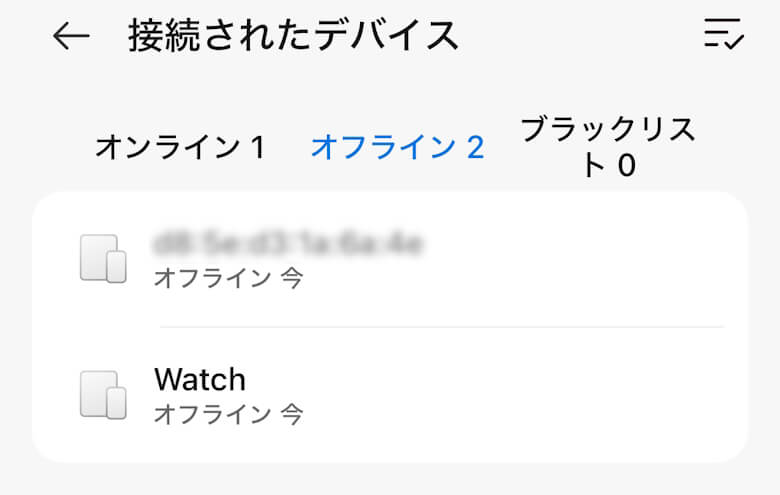This screenshot has width=780, height=495.
Task: Open the ブラックリスト 0 tab
Action: tap(608, 147)
